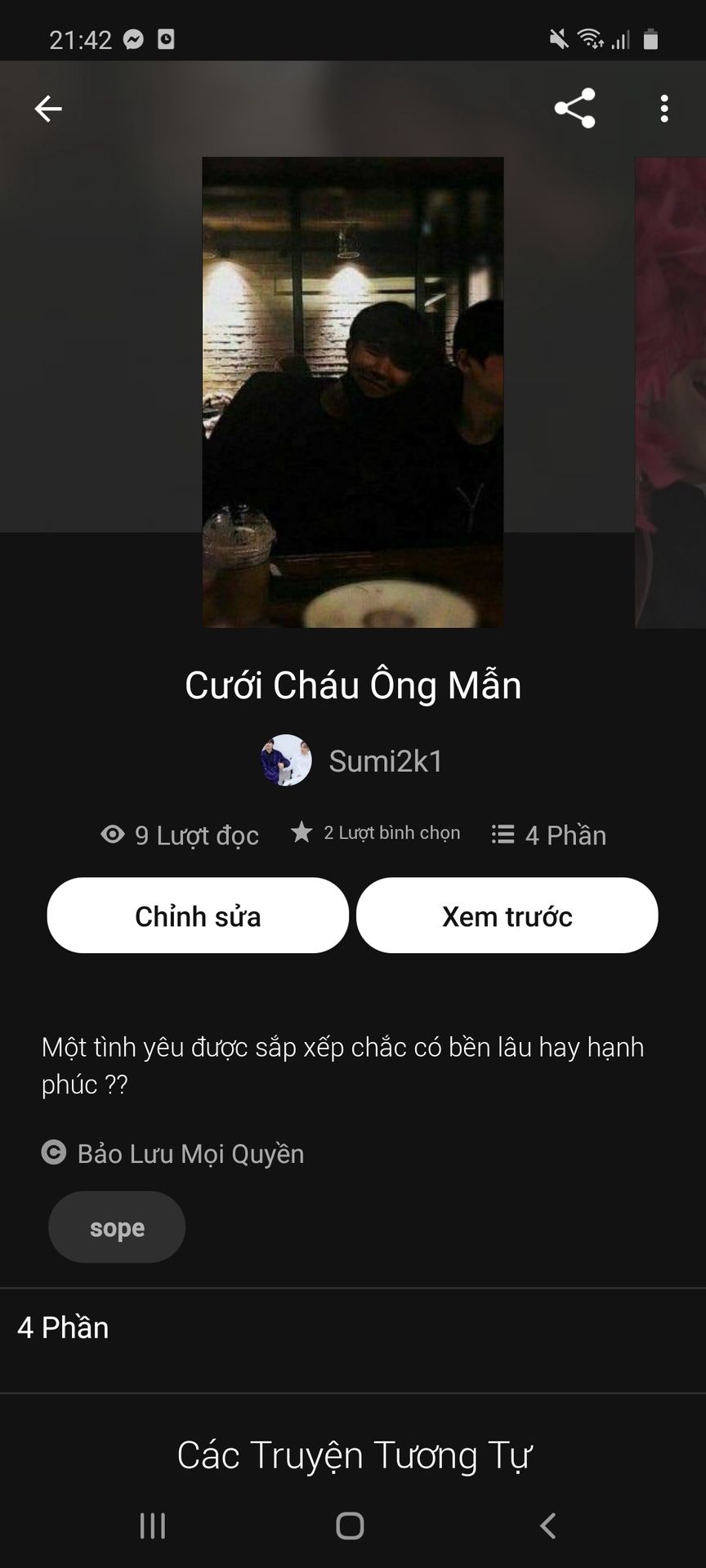Tap the Xem trước button
The height and width of the screenshot is (1568, 706).
tap(507, 915)
